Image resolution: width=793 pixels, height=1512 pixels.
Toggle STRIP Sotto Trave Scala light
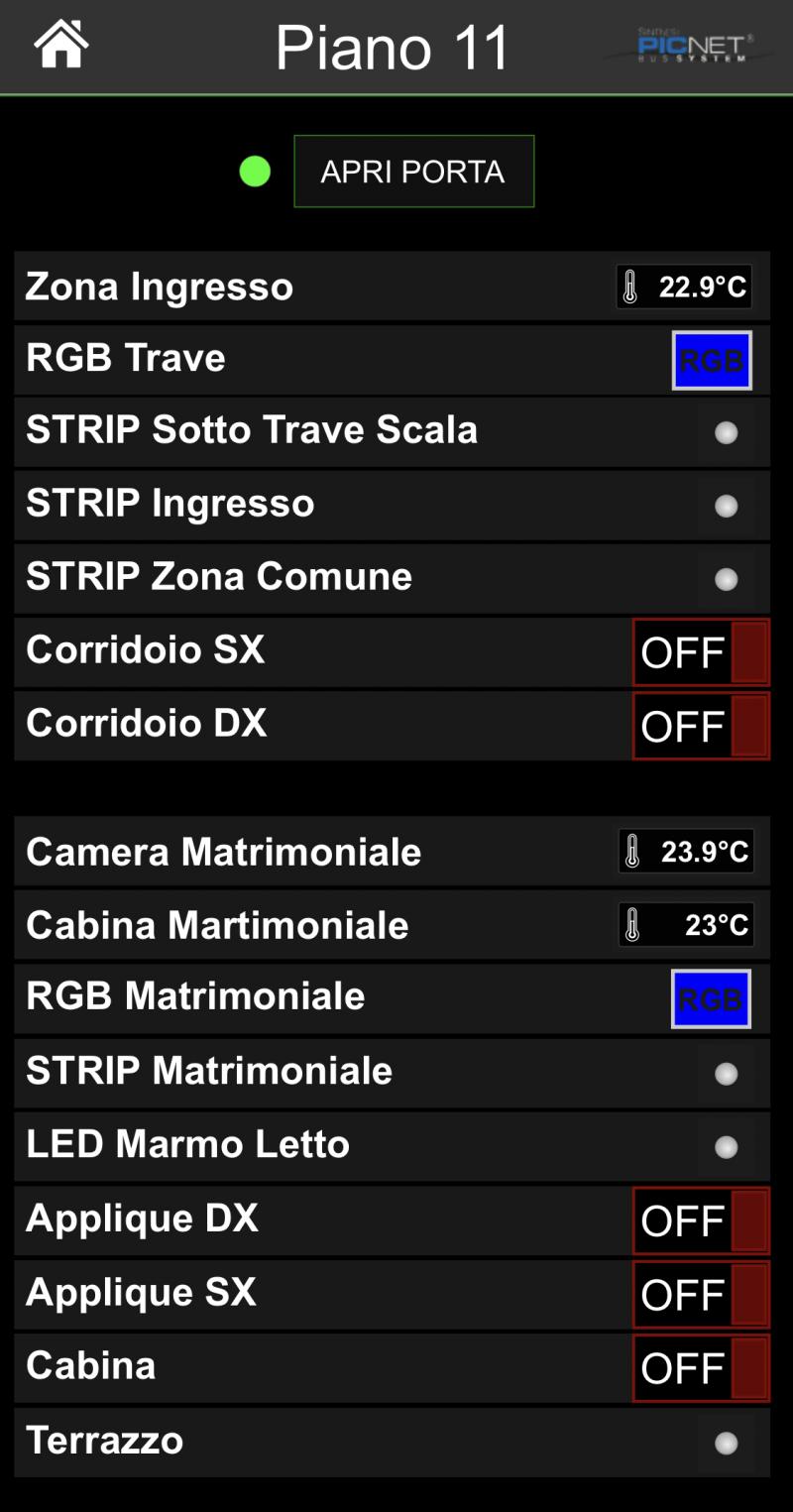point(727,432)
